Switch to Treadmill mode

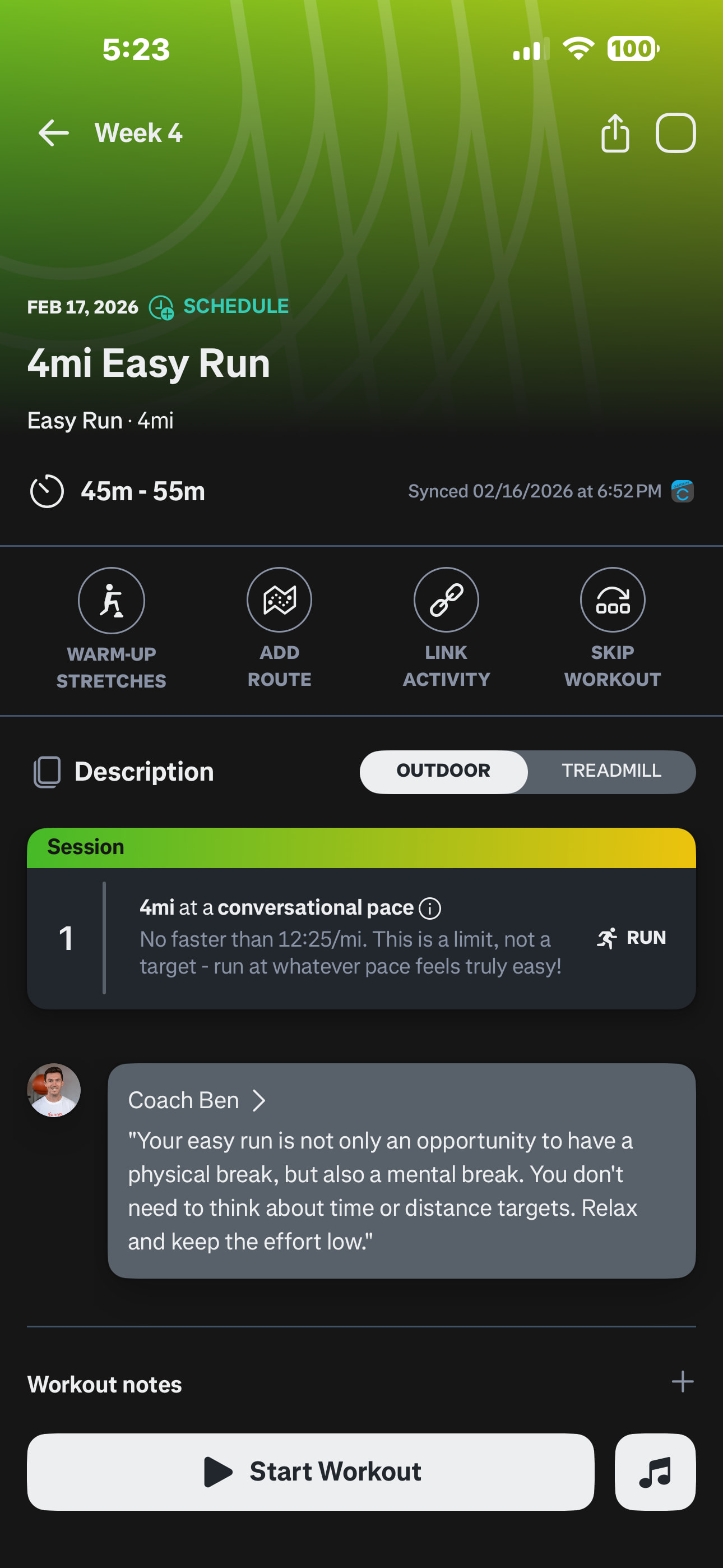611,771
